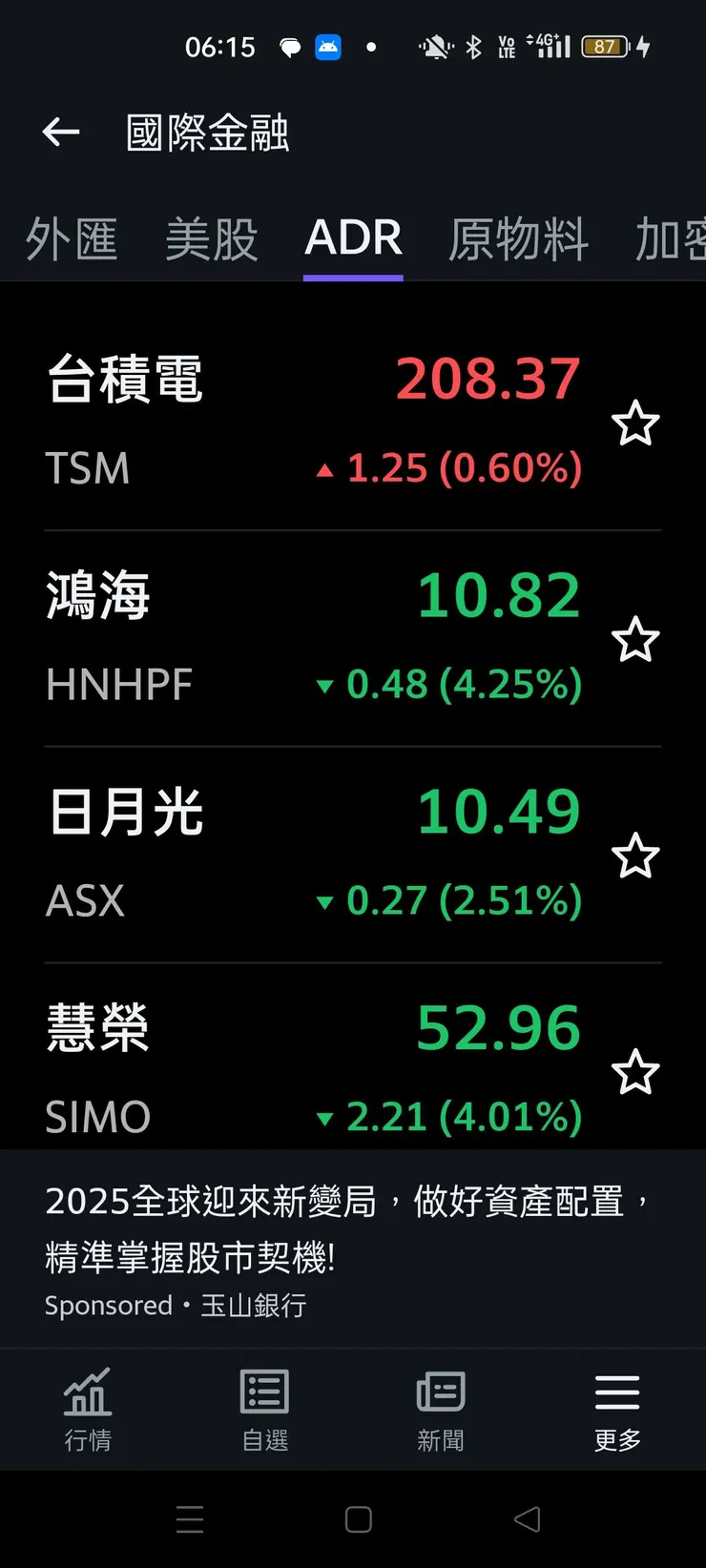Favorite 日月光 ASX with star
The width and height of the screenshot is (706, 1568).
point(635,856)
